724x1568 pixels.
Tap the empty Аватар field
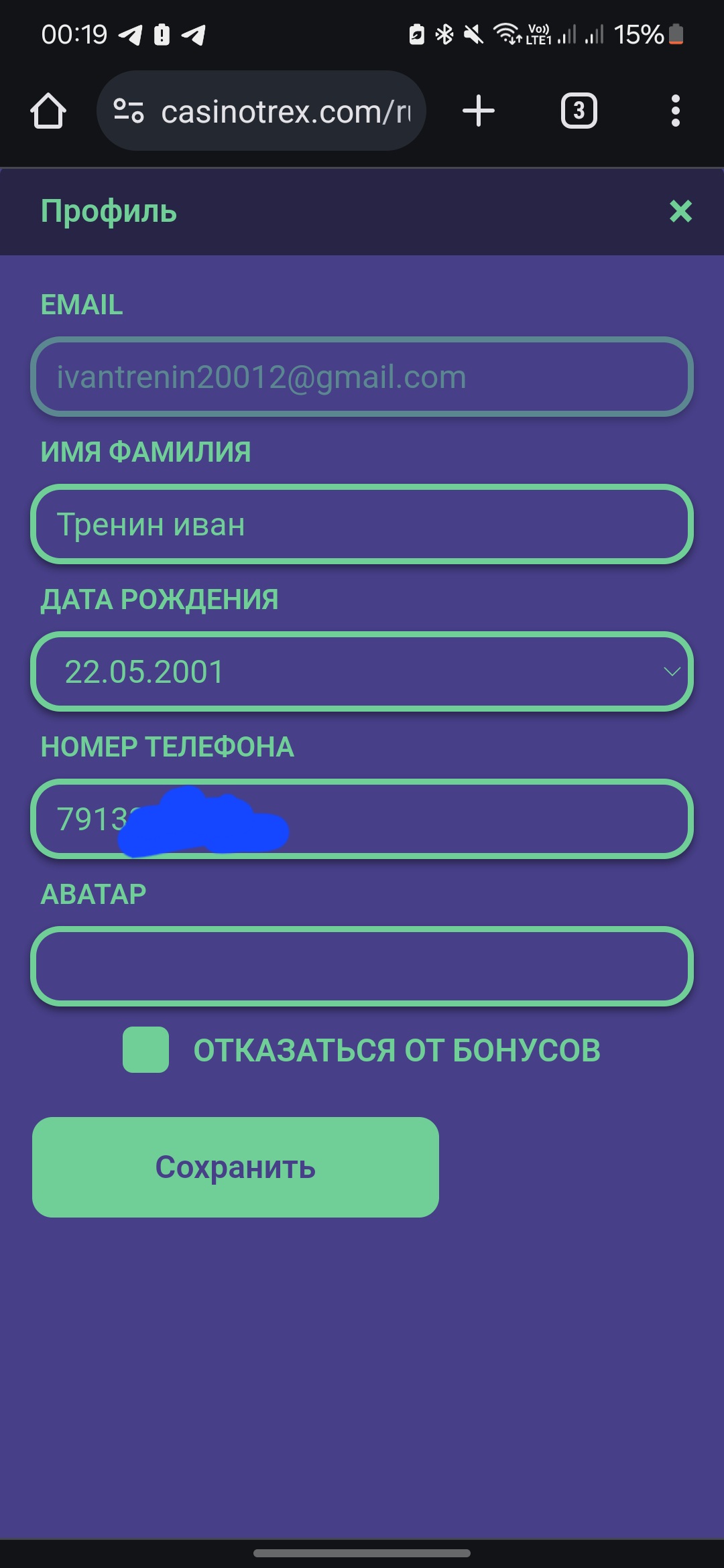point(362,966)
